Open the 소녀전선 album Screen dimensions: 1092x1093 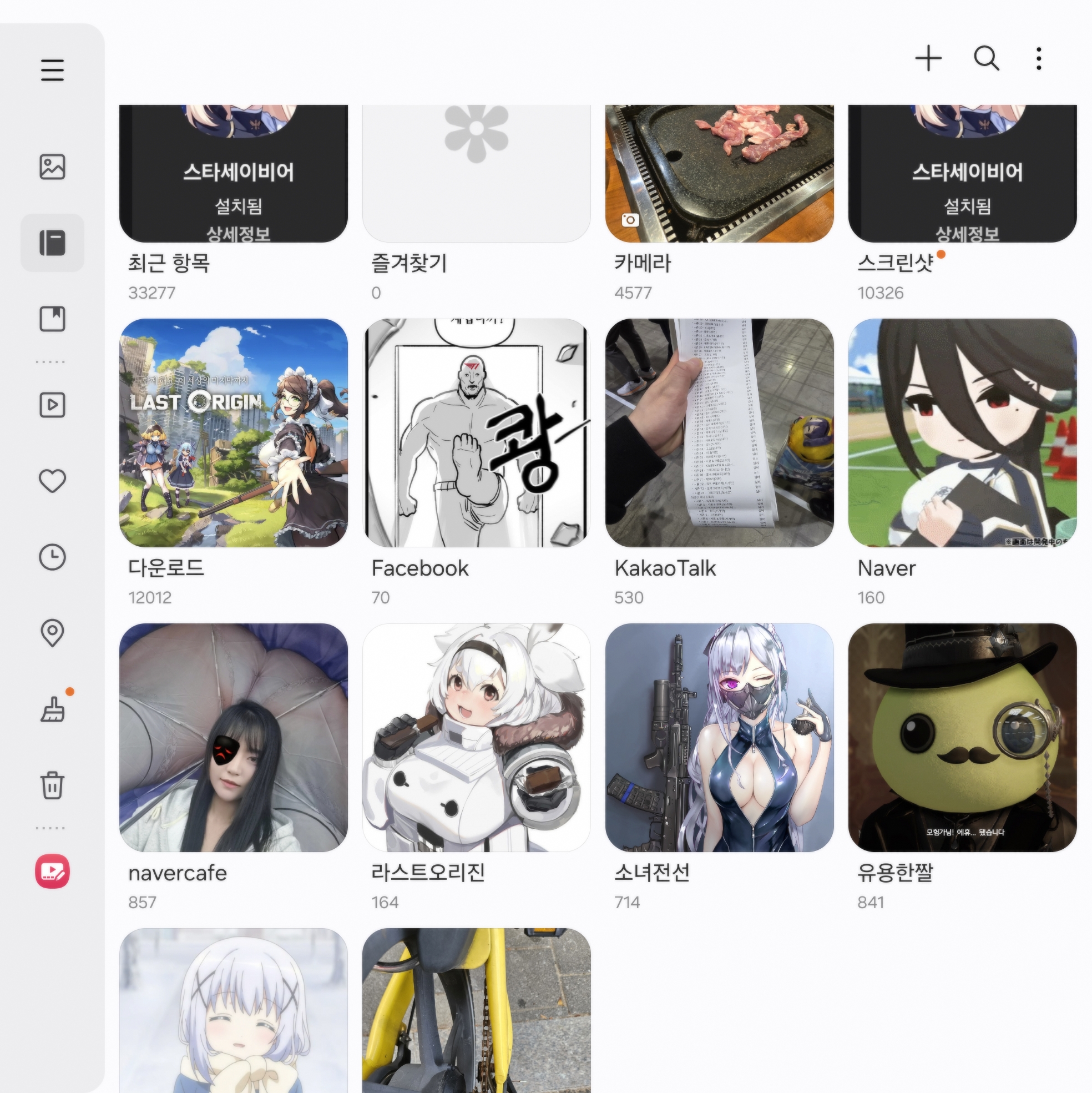[719, 738]
